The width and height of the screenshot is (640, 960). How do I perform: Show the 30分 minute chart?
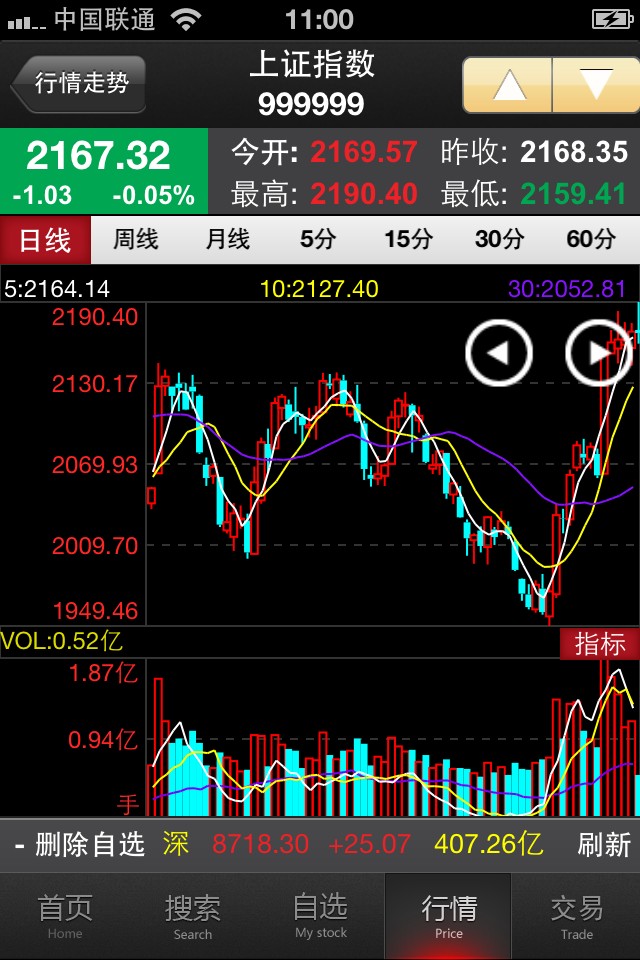tap(500, 240)
